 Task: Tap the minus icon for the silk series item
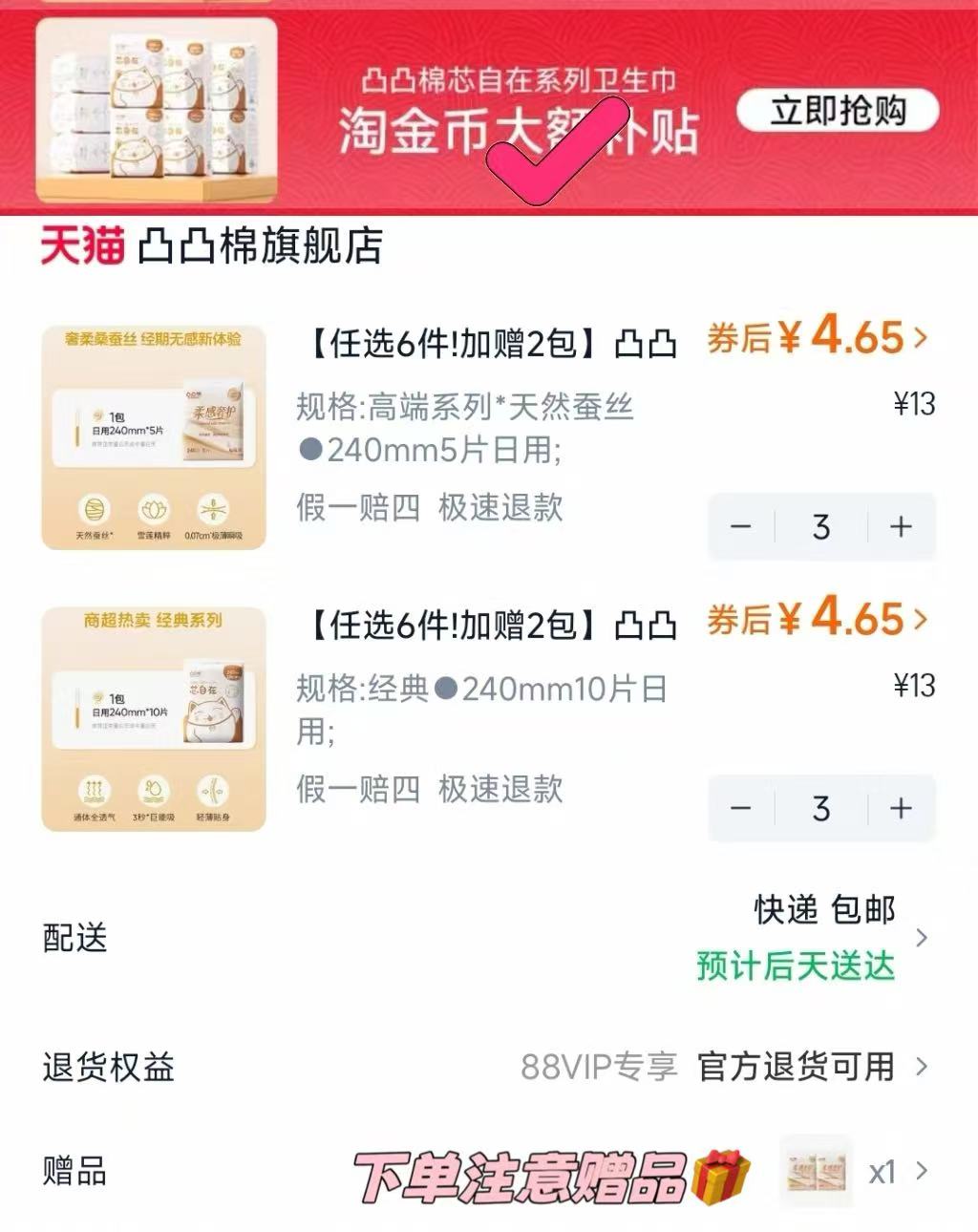744,527
